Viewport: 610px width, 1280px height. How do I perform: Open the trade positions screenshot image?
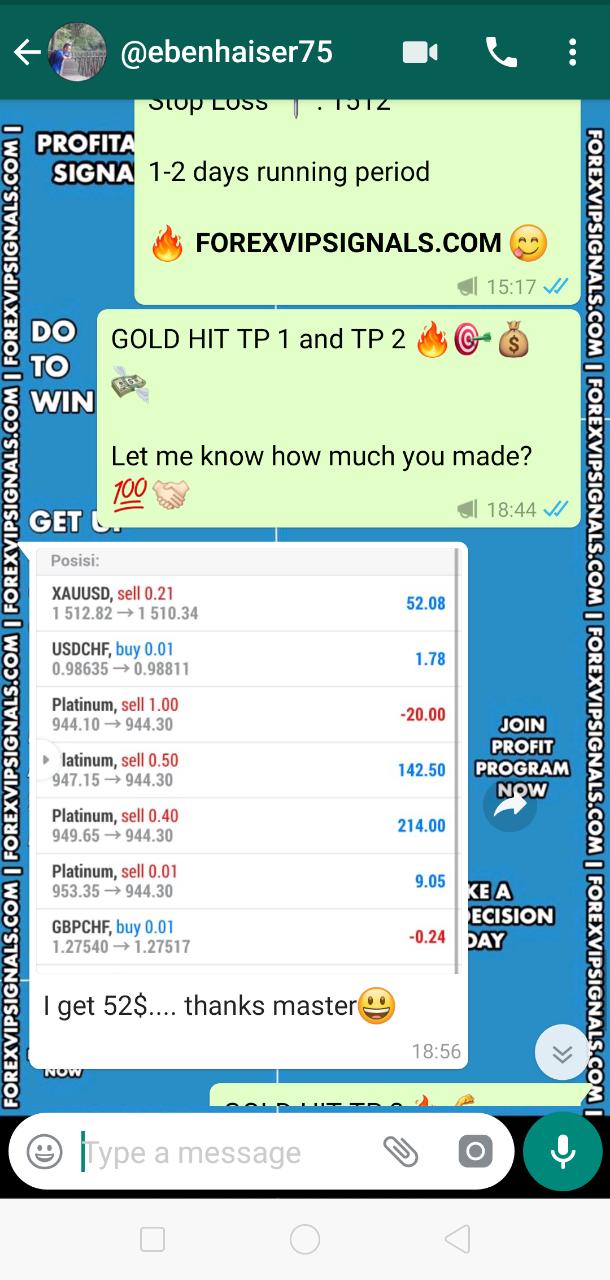(x=248, y=760)
